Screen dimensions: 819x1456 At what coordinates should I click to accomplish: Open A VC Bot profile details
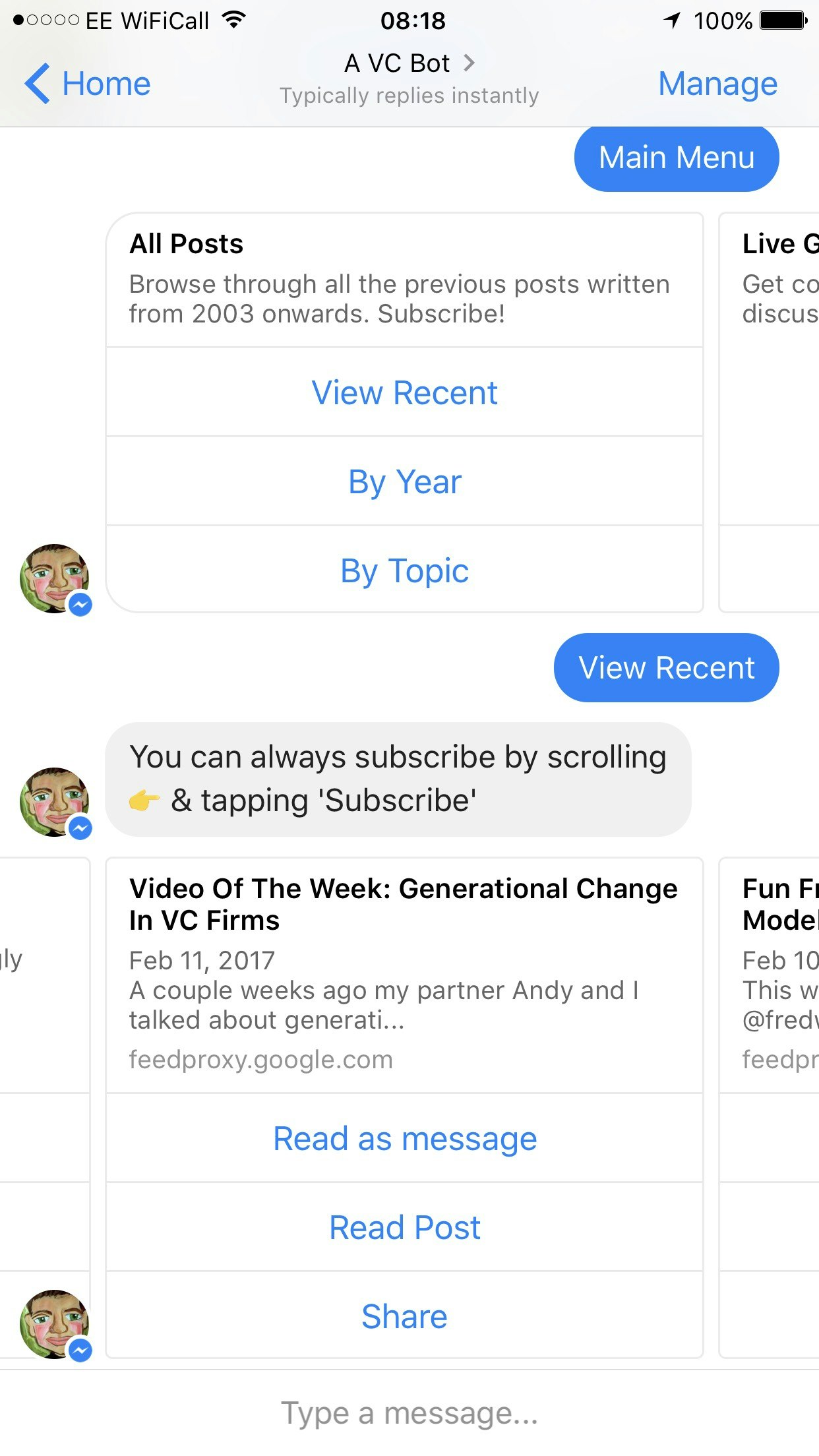click(x=409, y=64)
